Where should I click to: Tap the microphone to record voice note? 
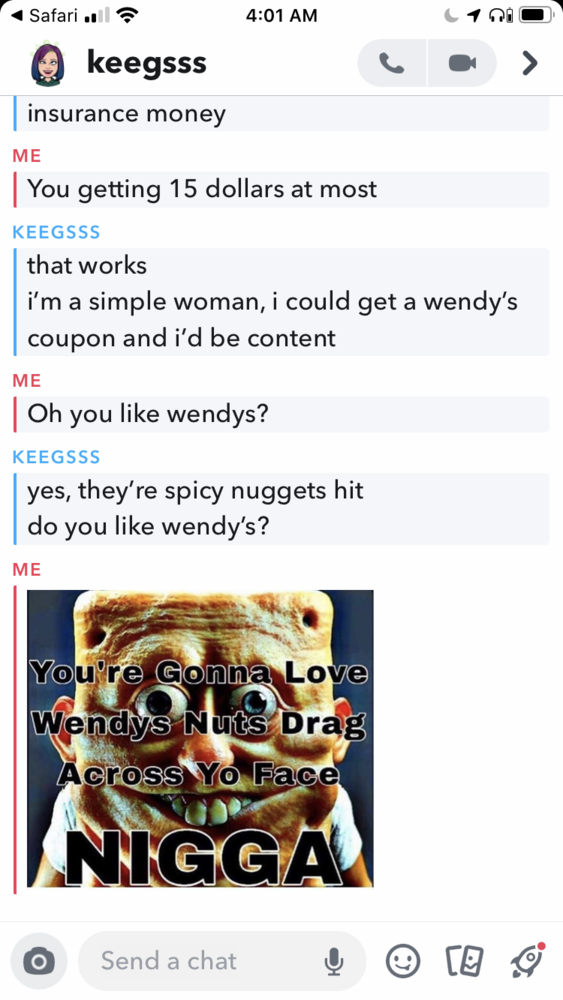point(333,961)
